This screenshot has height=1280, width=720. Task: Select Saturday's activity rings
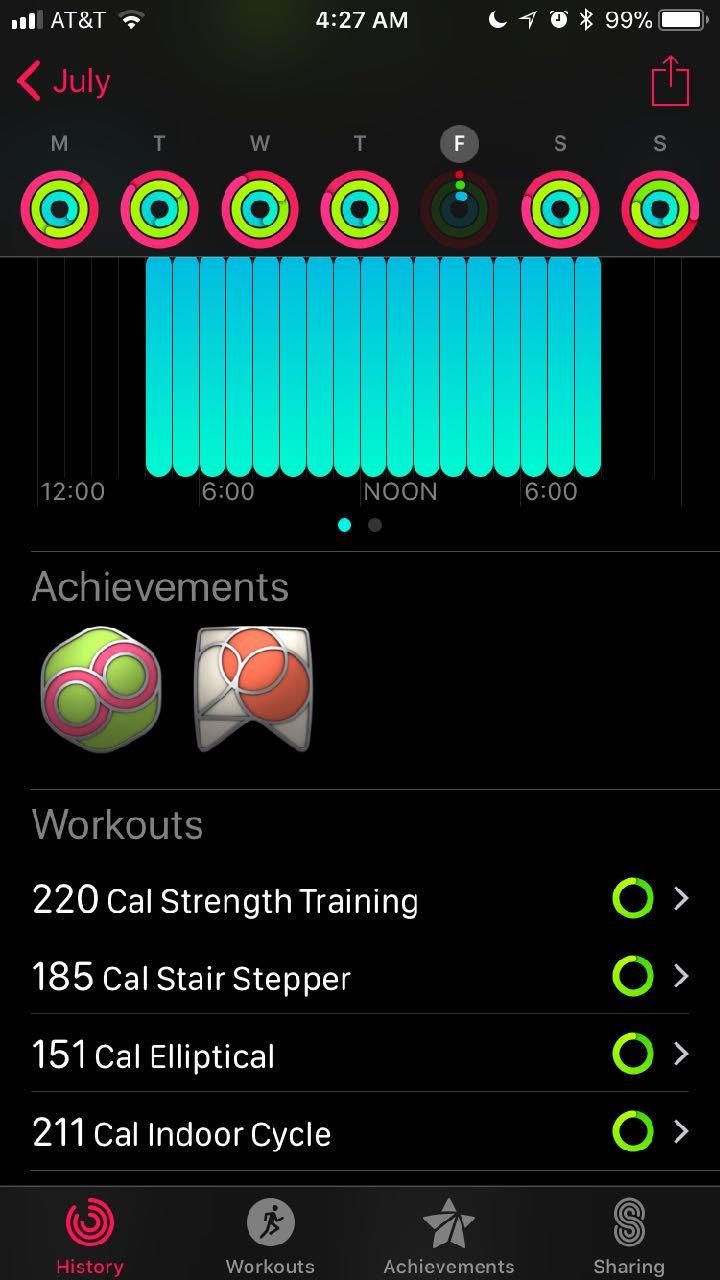[x=560, y=210]
